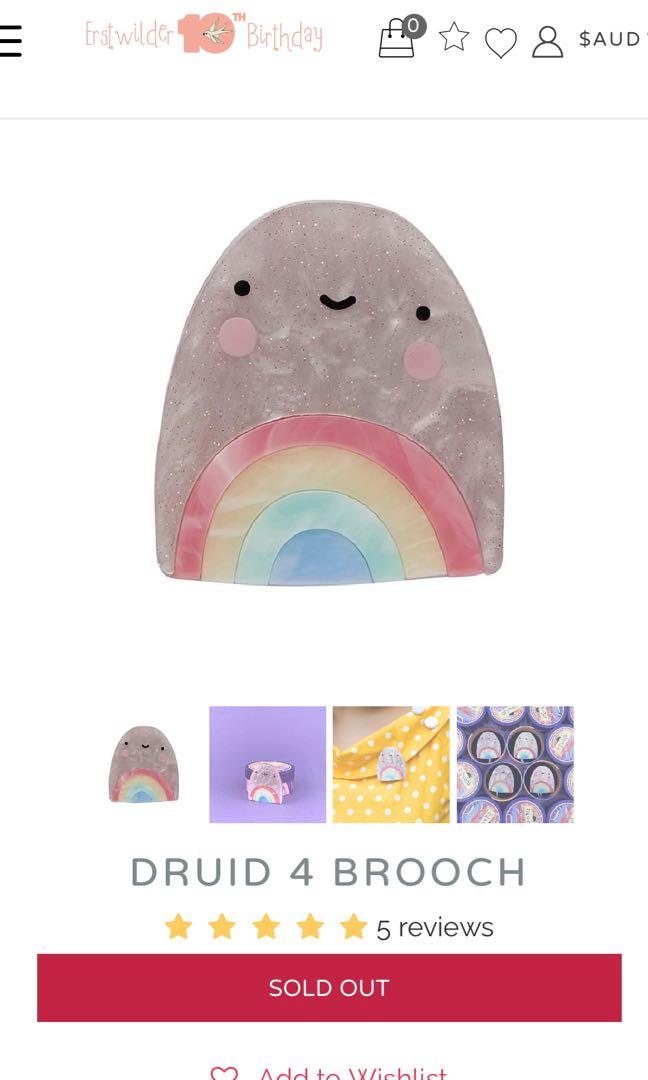The image size is (648, 1080).
Task: Open the 5 reviews link
Action: click(x=434, y=928)
